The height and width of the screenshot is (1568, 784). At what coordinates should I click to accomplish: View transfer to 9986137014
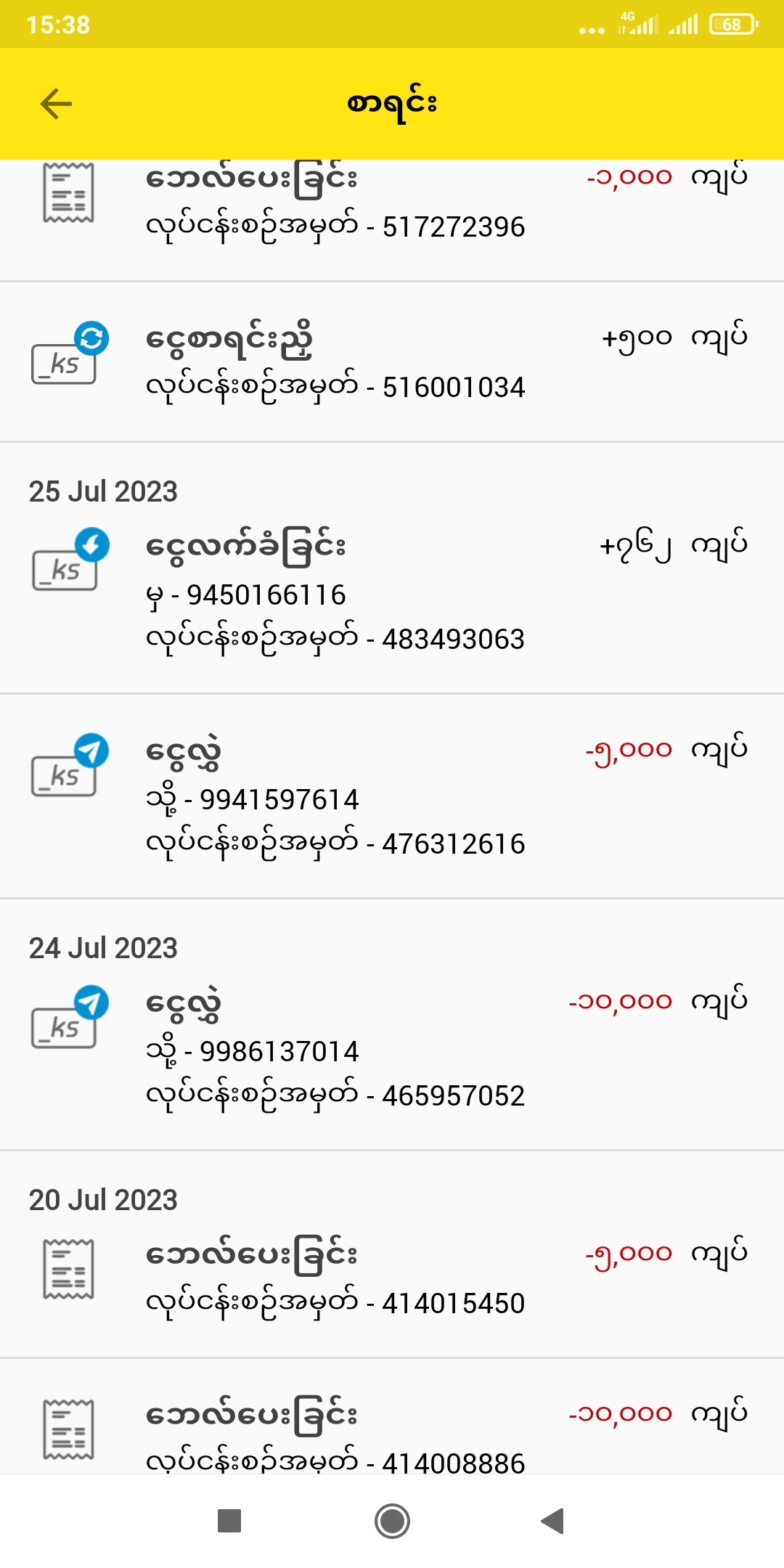point(392,1048)
